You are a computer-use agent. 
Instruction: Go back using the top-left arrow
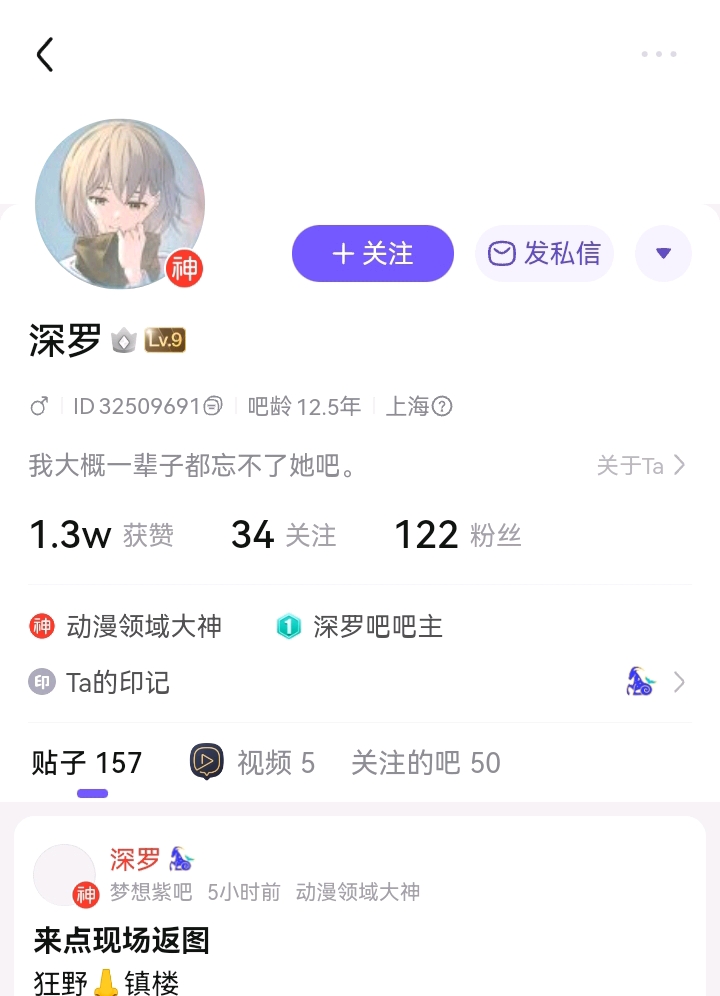pyautogui.click(x=45, y=55)
